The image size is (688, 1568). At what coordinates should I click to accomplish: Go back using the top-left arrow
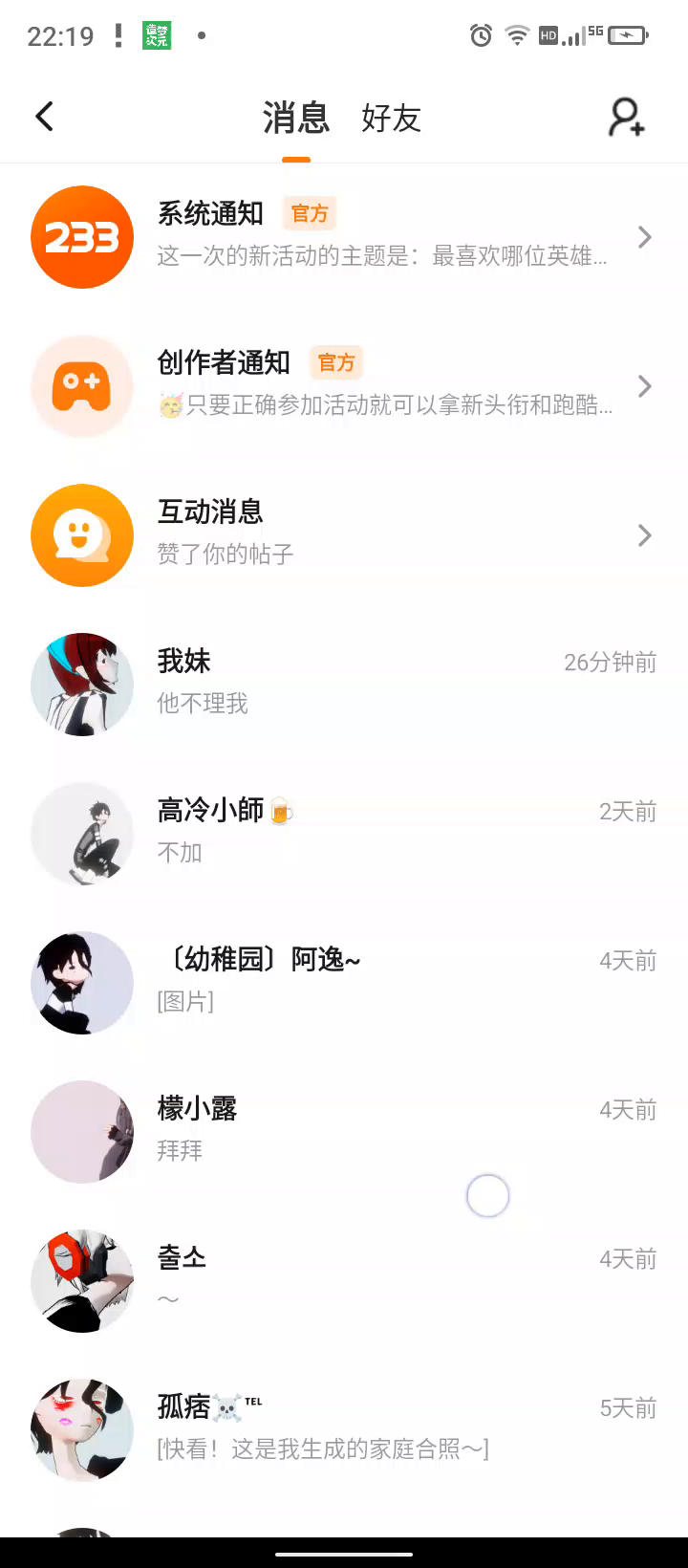(x=44, y=117)
